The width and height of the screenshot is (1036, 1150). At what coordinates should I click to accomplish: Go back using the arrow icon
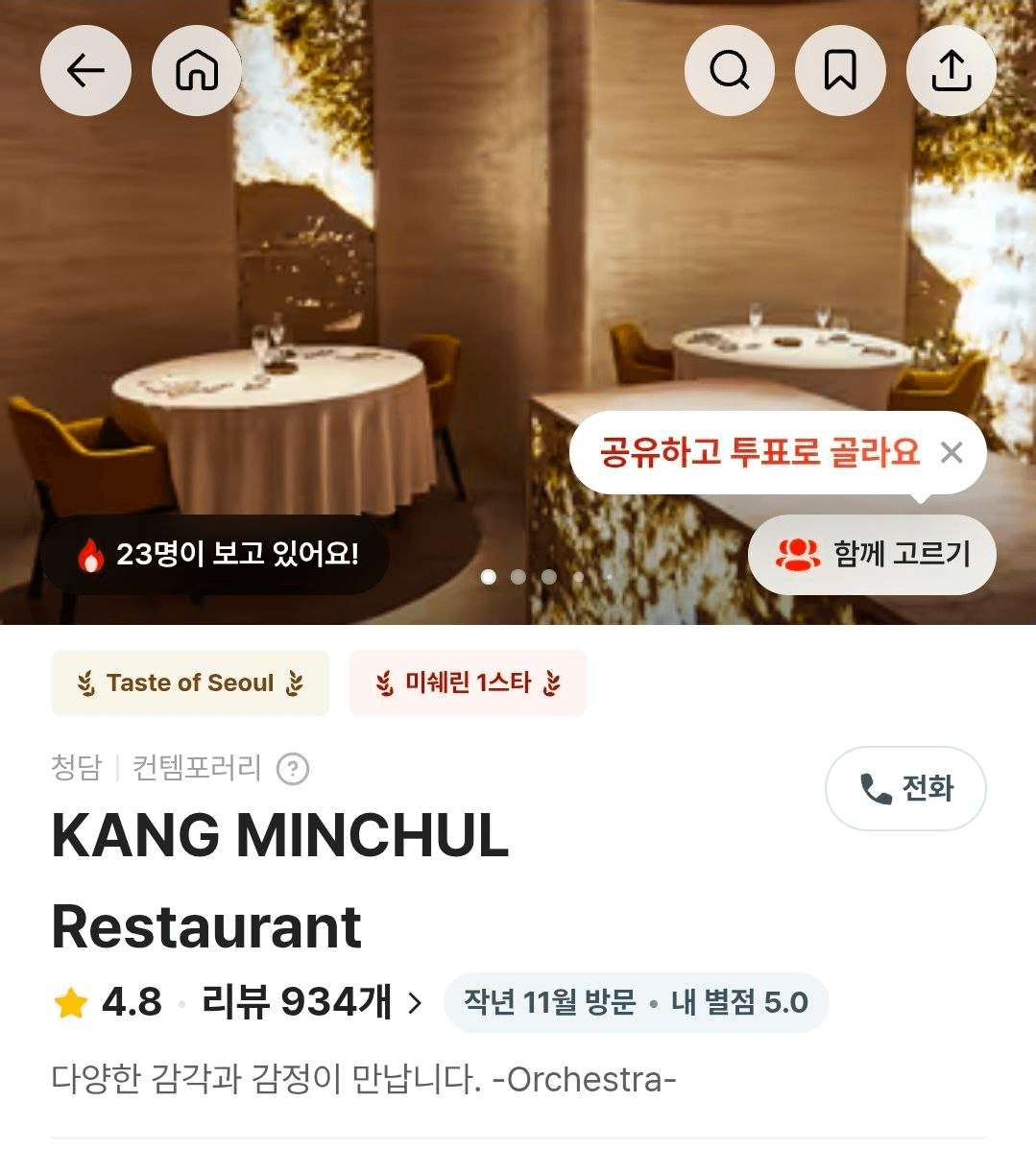[x=85, y=71]
